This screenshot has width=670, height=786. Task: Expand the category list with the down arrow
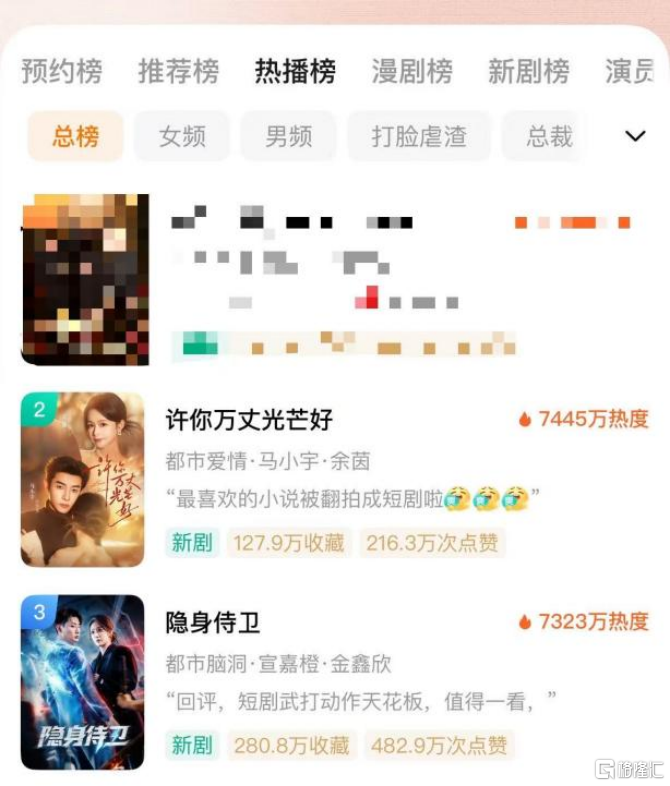pos(635,136)
